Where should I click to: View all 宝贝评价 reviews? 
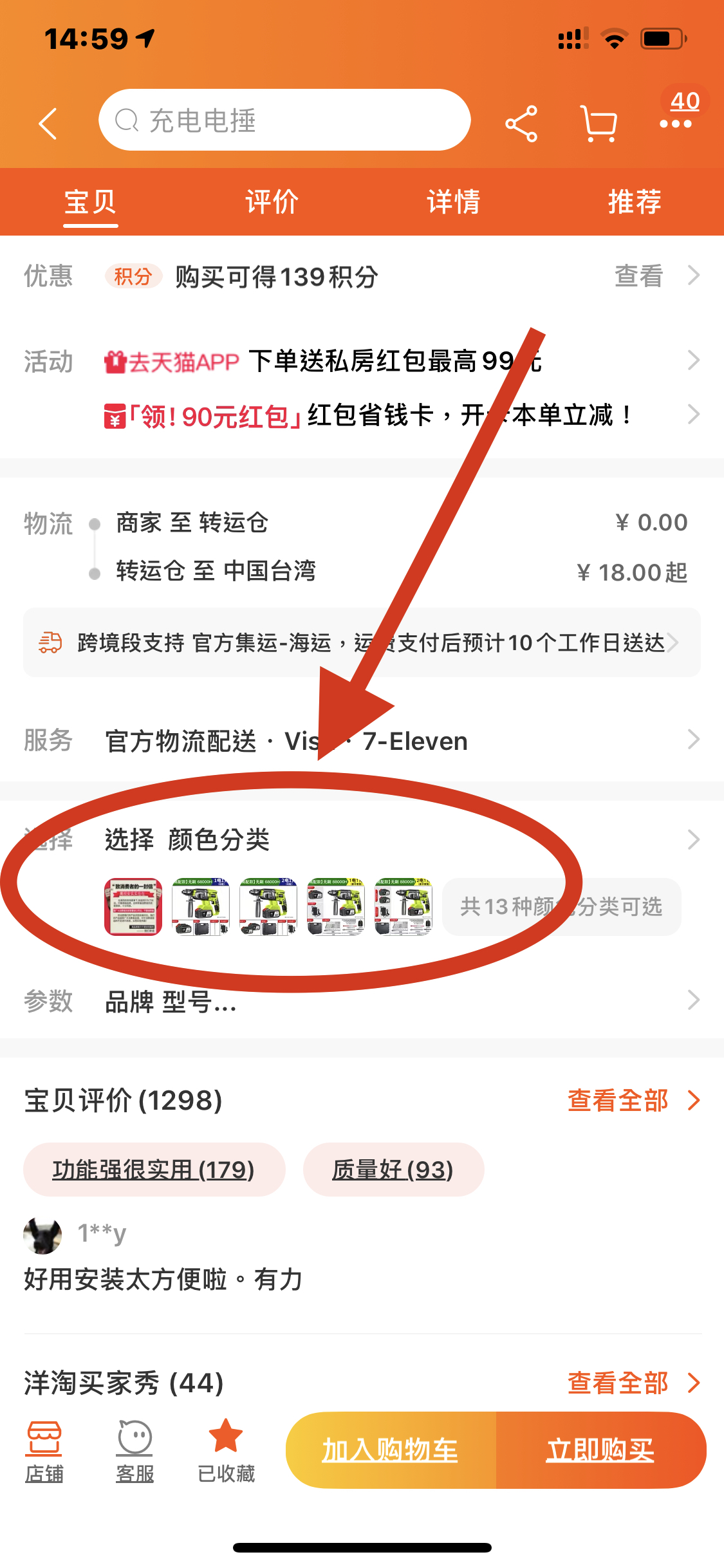[632, 1101]
